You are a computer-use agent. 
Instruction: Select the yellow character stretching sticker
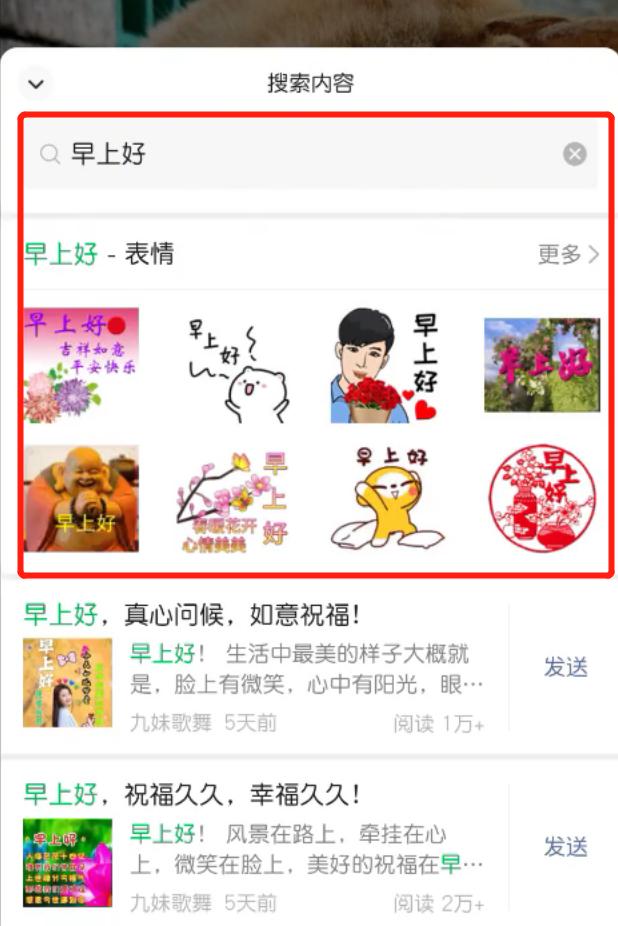click(x=385, y=498)
